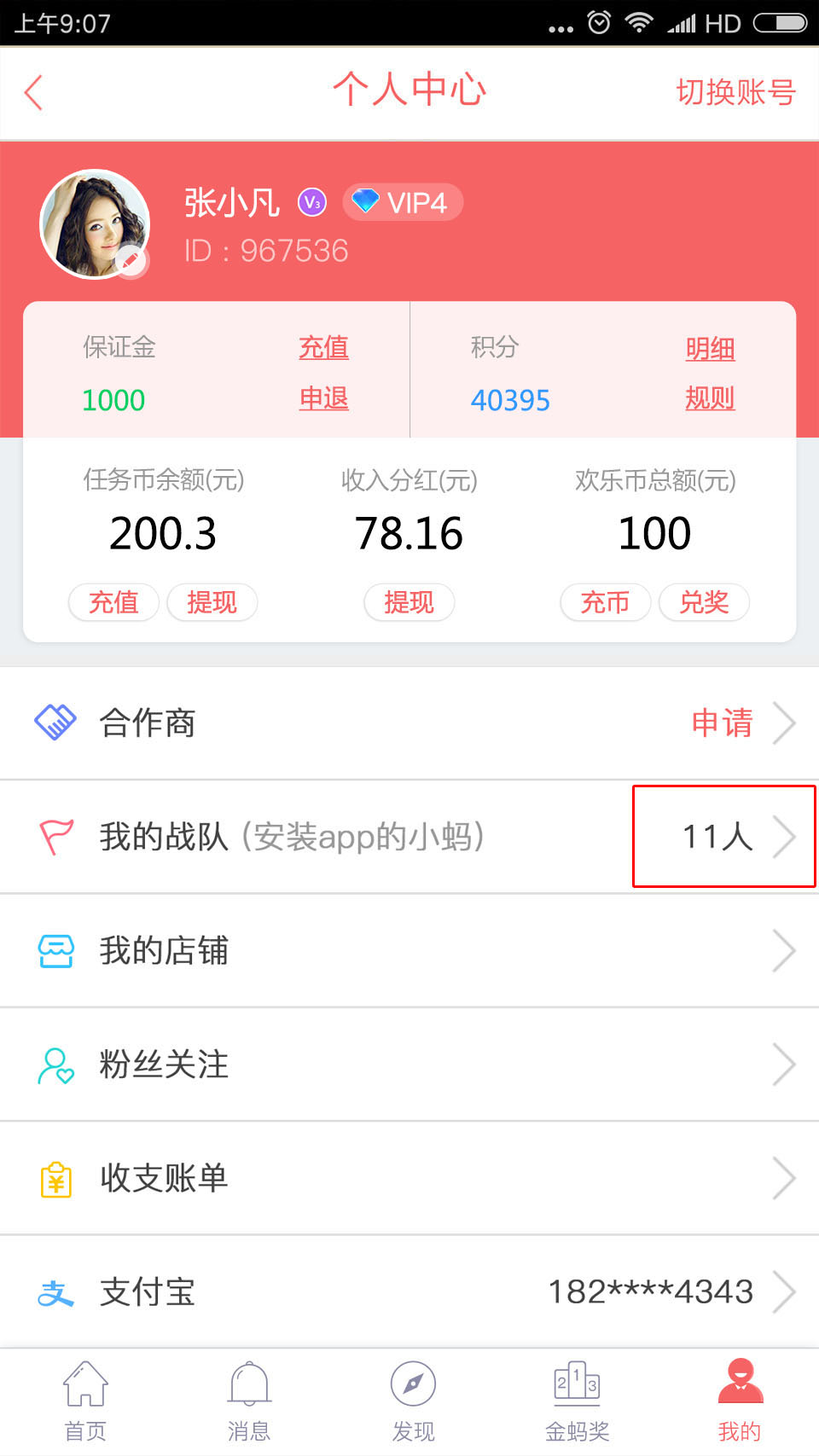
Task: Click the 我的店铺 storefront icon
Action: click(55, 950)
